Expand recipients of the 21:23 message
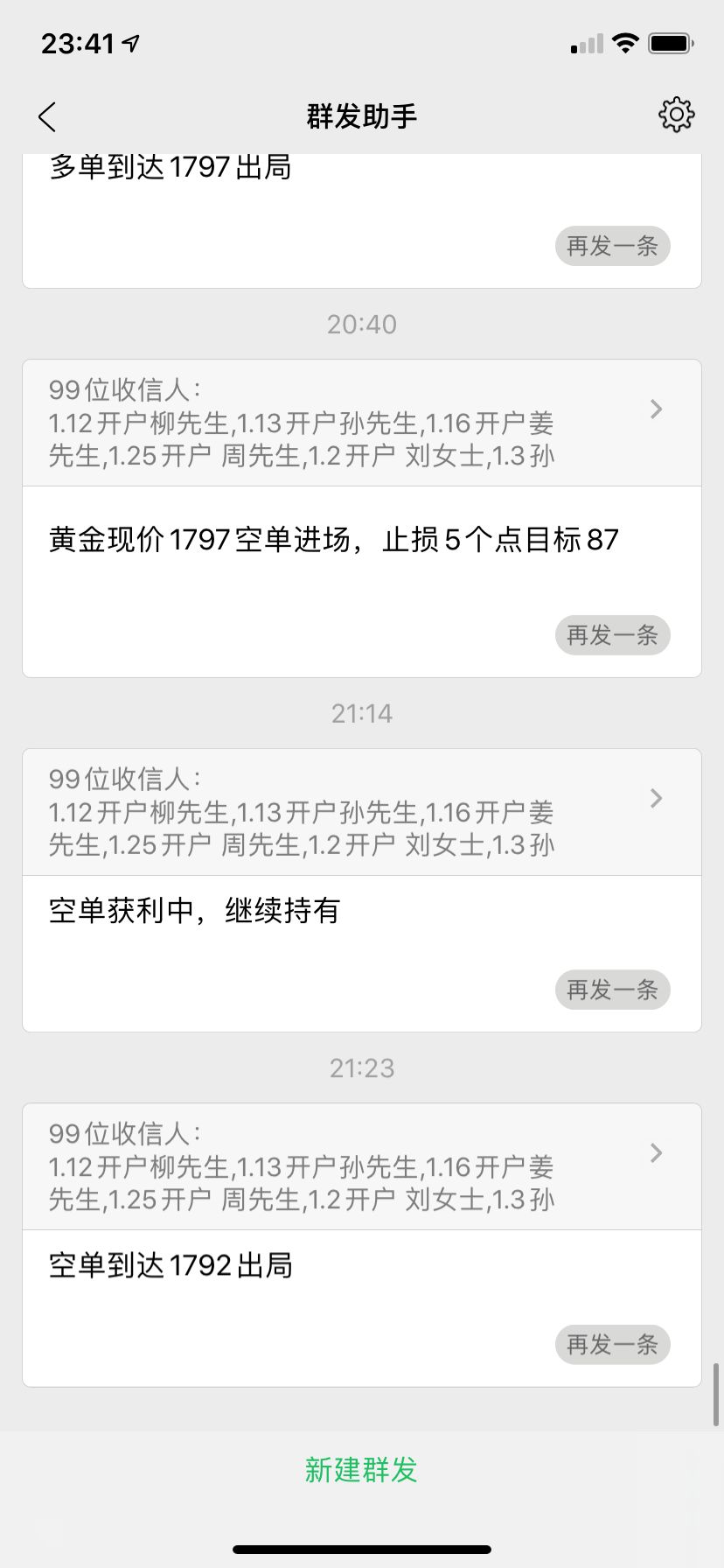 (362, 1166)
